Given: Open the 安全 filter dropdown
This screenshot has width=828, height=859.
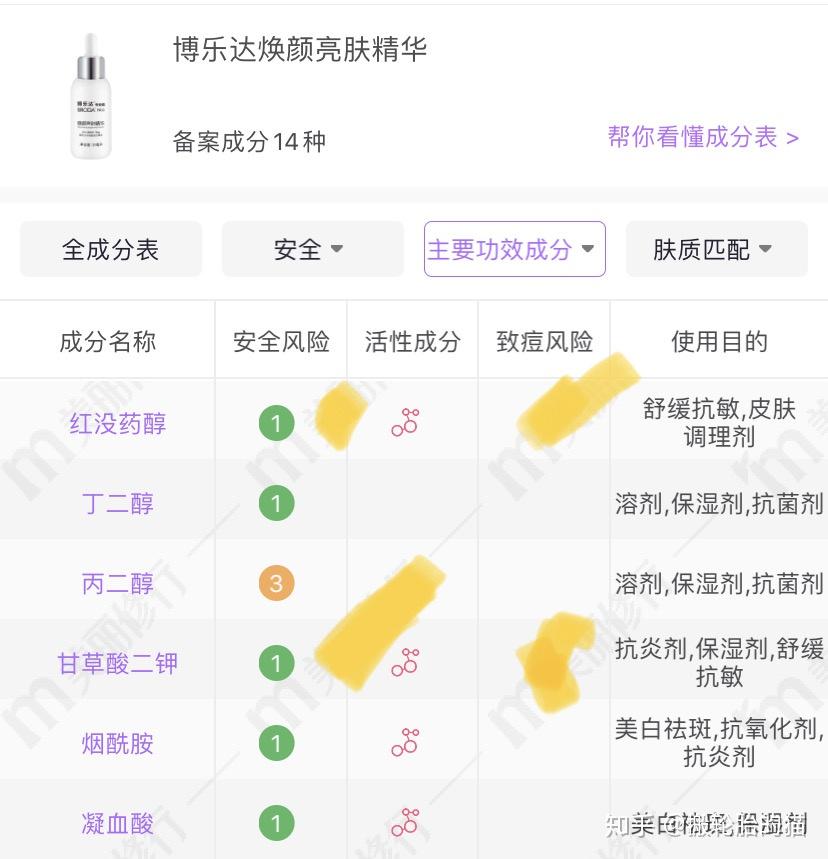Looking at the screenshot, I should (312, 249).
